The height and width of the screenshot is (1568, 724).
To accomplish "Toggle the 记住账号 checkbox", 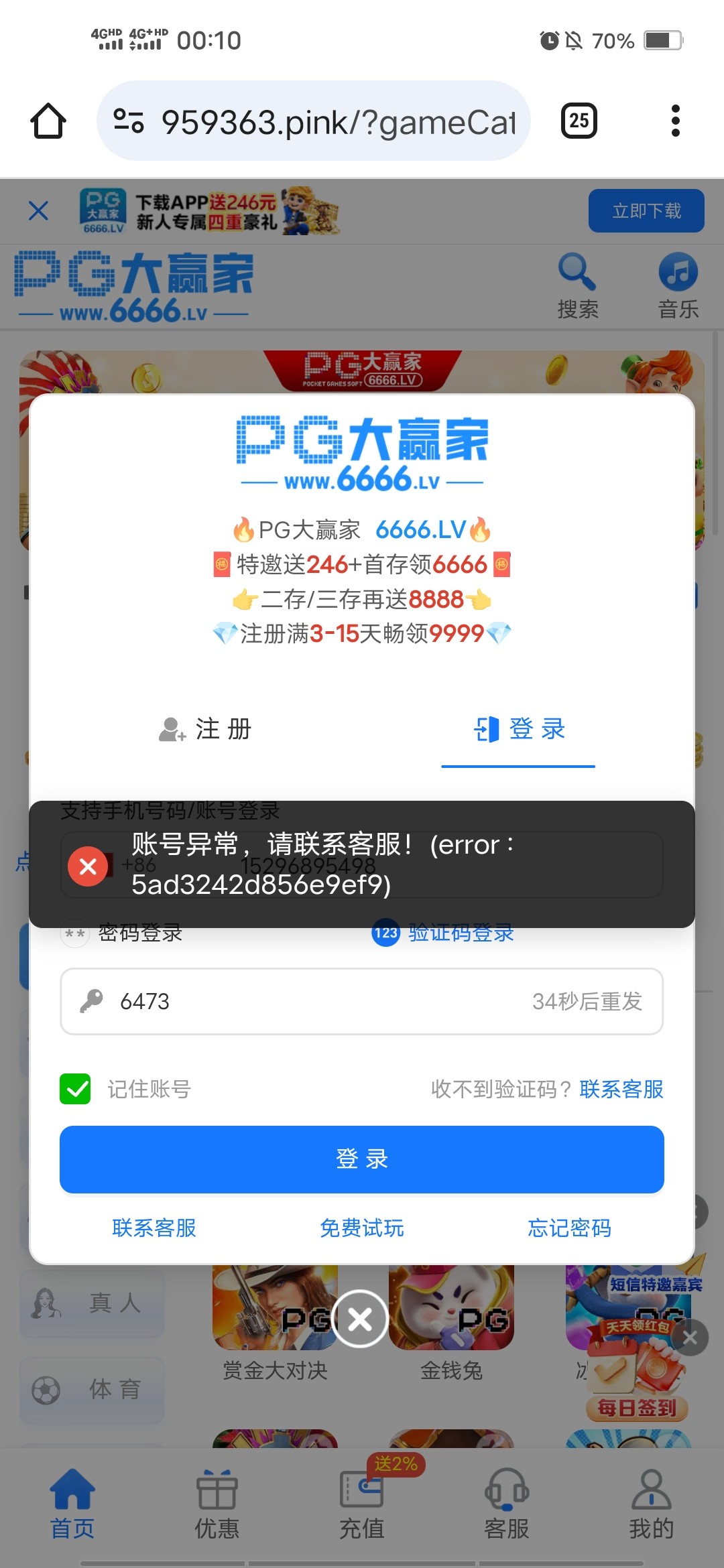I will click(x=75, y=1089).
